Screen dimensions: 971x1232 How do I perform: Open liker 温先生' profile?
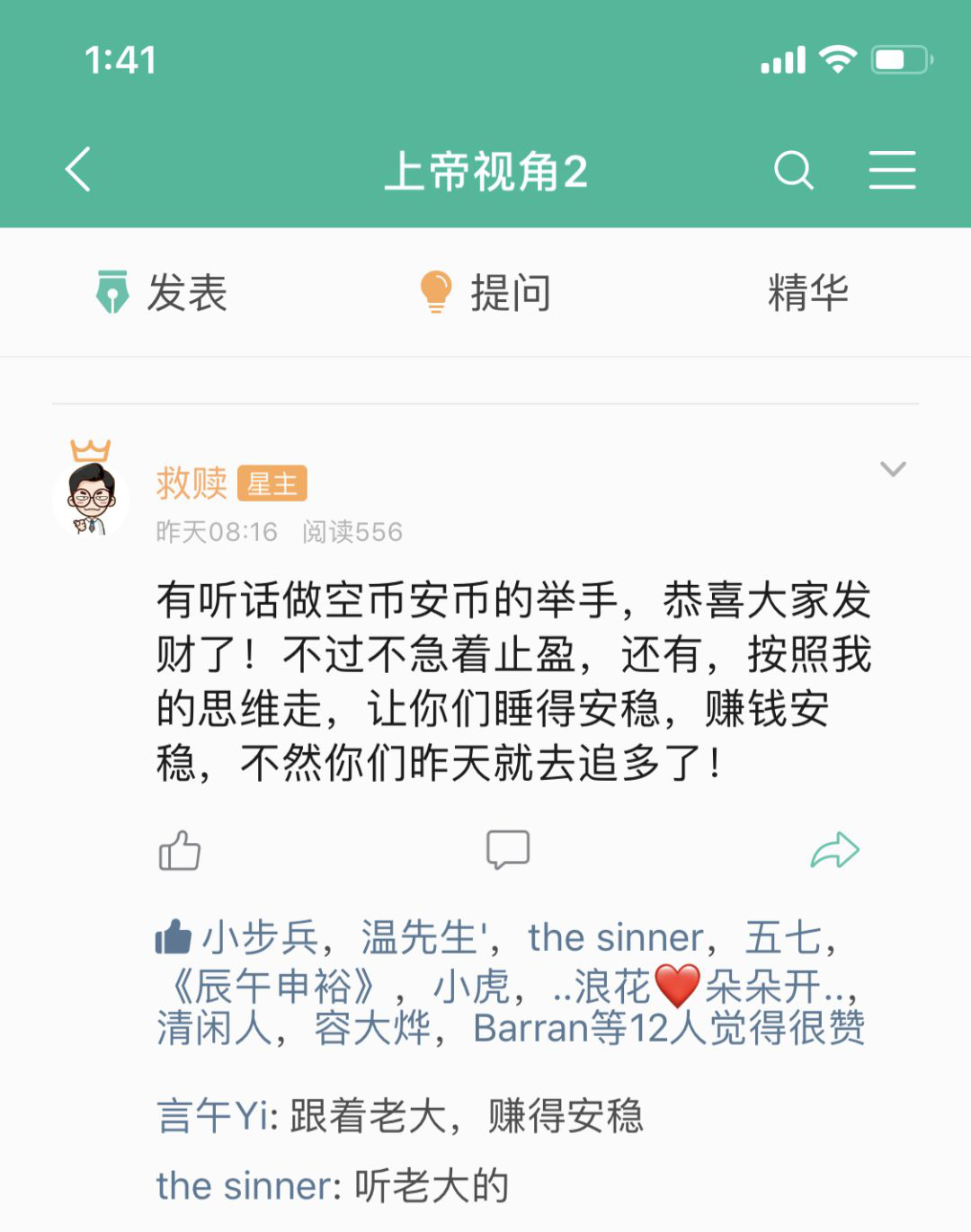coord(423,938)
